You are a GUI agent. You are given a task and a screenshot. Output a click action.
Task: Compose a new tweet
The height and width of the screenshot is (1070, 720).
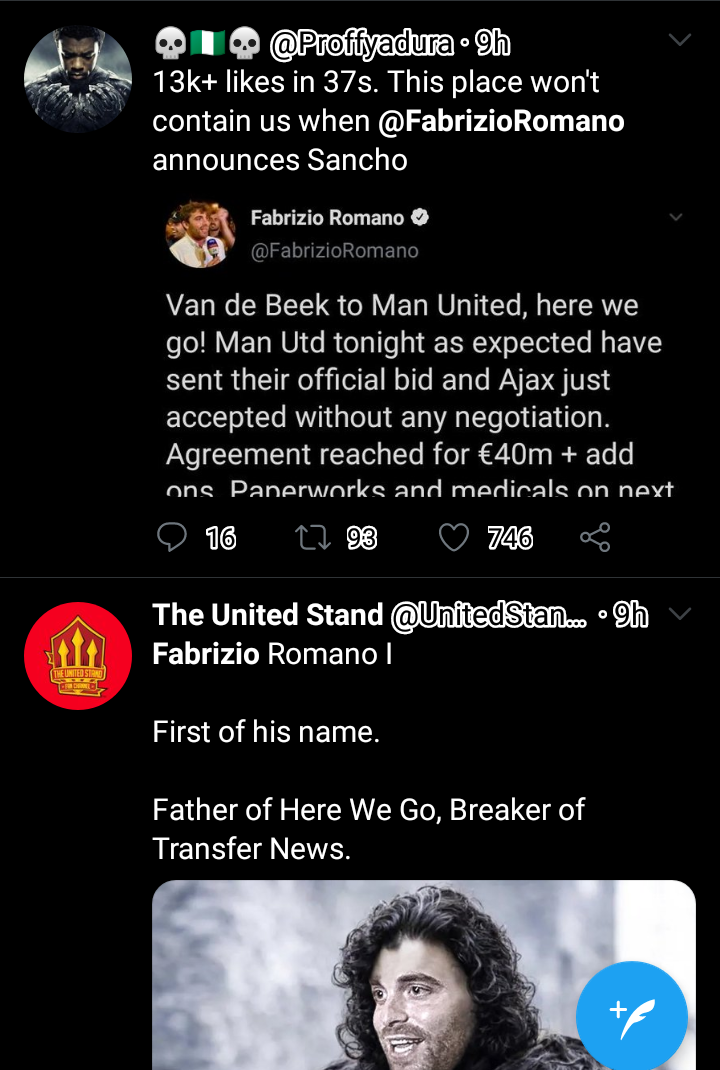click(631, 1015)
